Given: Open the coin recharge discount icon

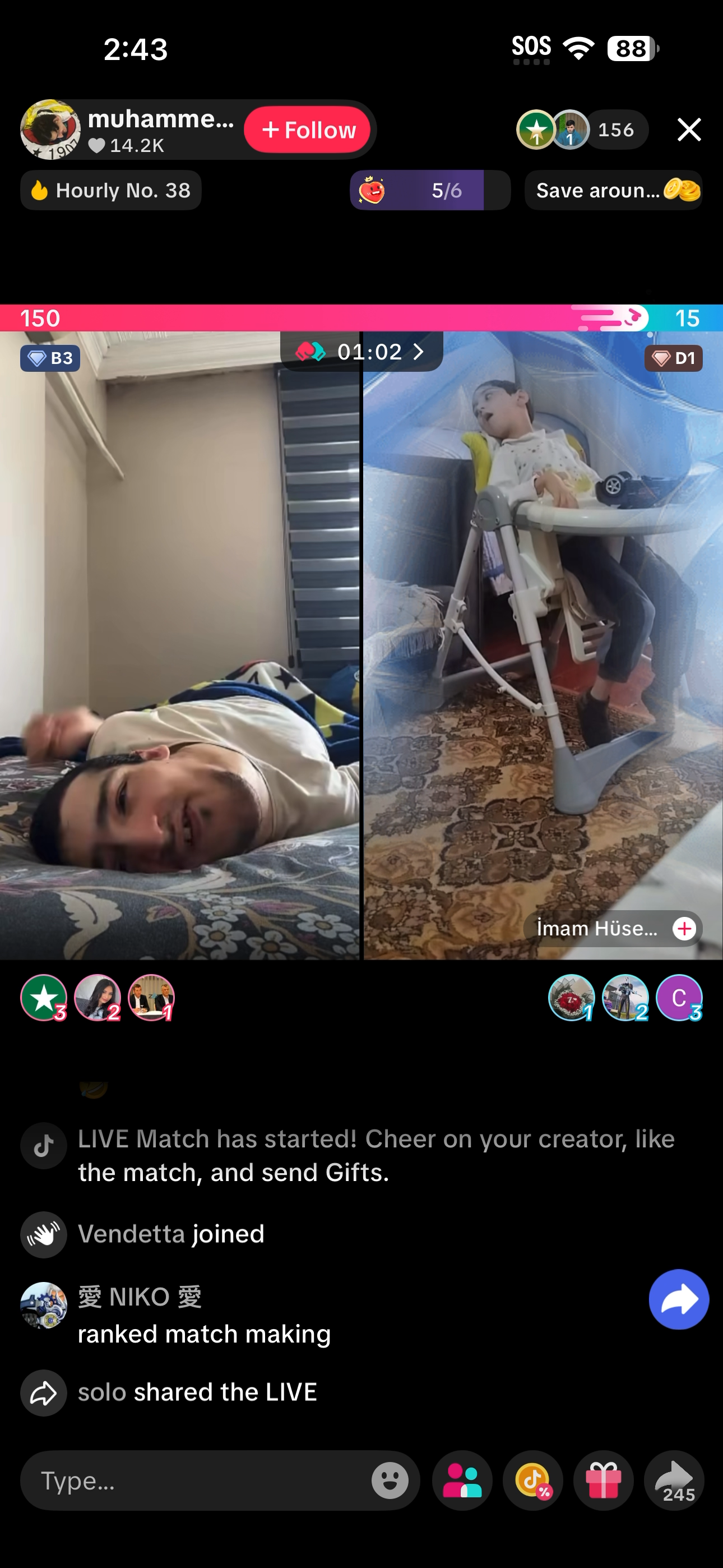Looking at the screenshot, I should 533,1481.
